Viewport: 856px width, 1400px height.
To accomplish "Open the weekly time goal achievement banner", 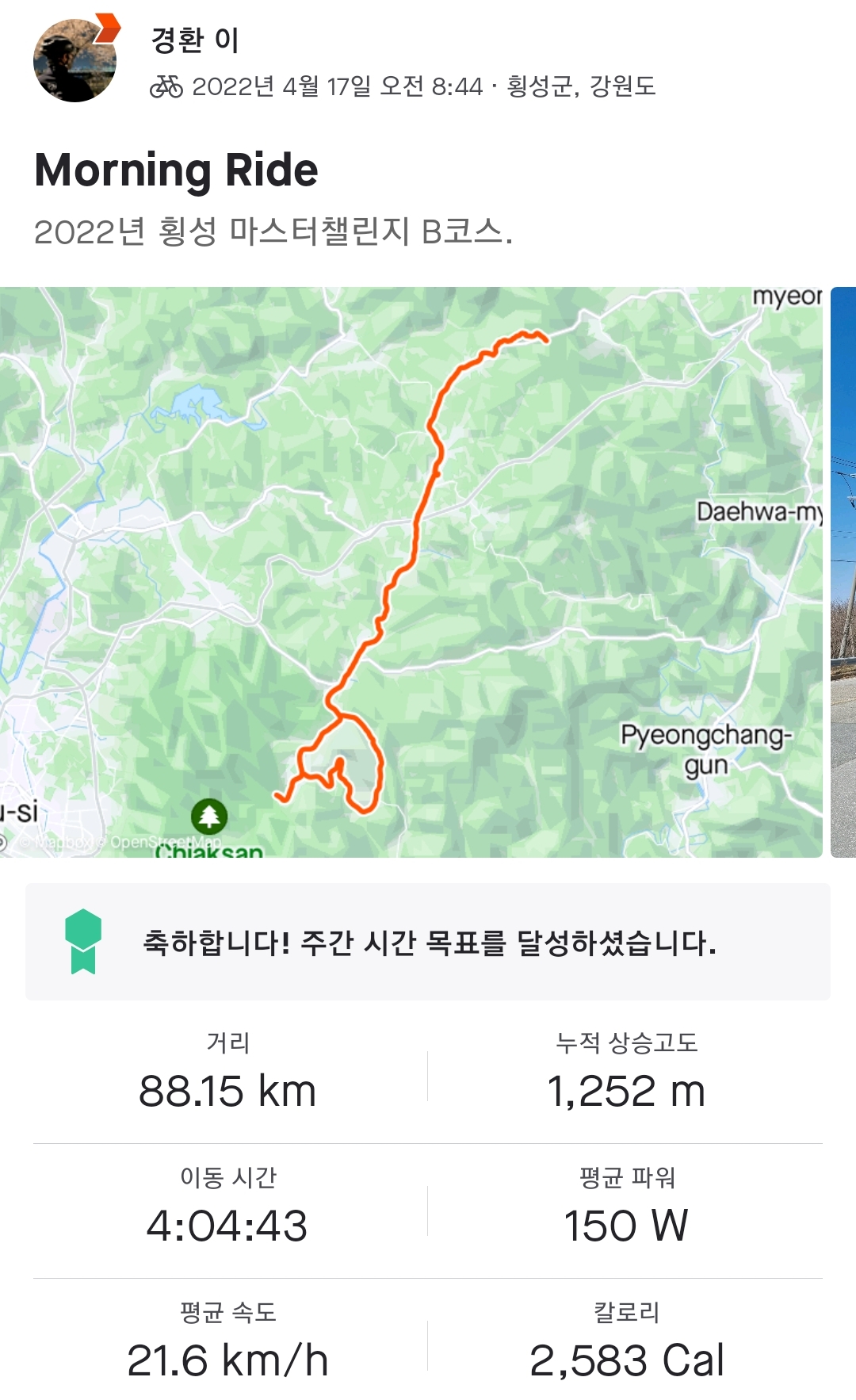I will [428, 942].
